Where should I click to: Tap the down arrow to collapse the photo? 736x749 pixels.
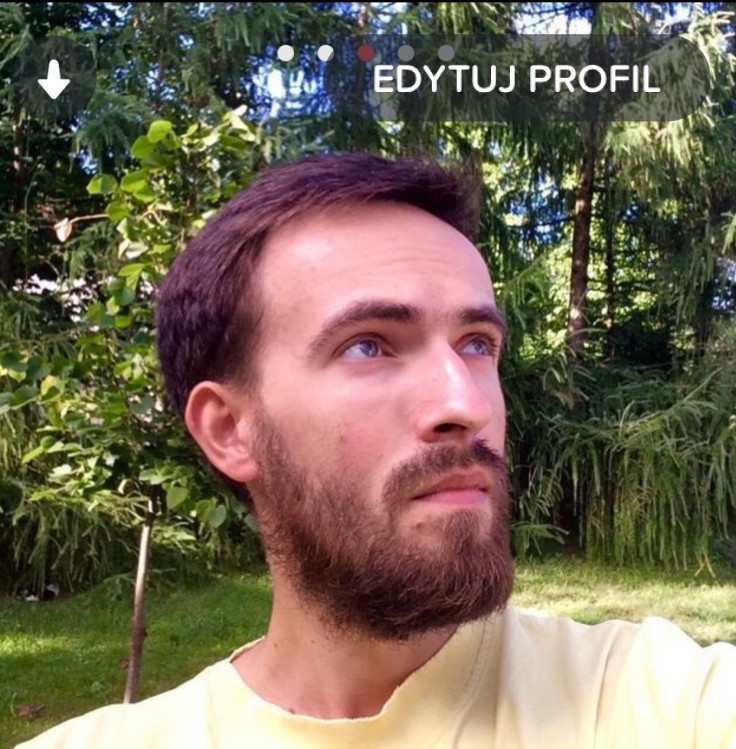coord(54,79)
